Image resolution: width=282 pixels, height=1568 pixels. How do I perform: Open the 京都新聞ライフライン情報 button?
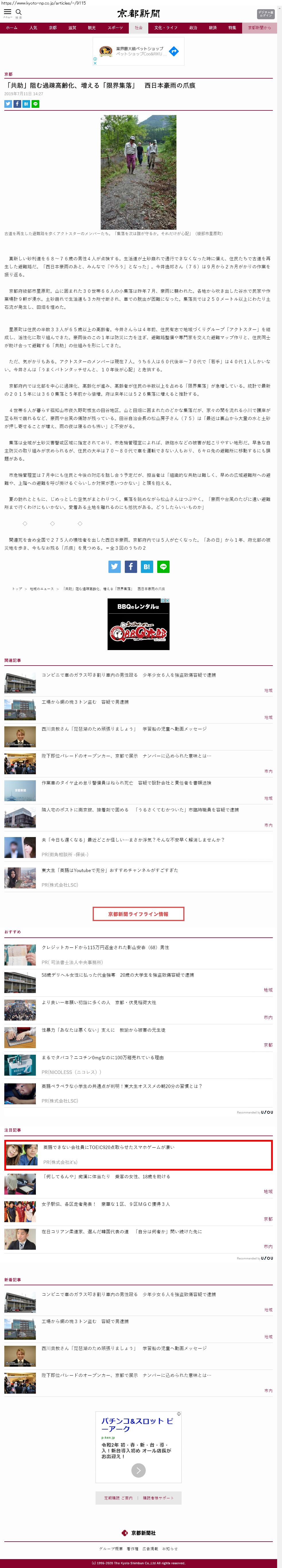(x=138, y=914)
